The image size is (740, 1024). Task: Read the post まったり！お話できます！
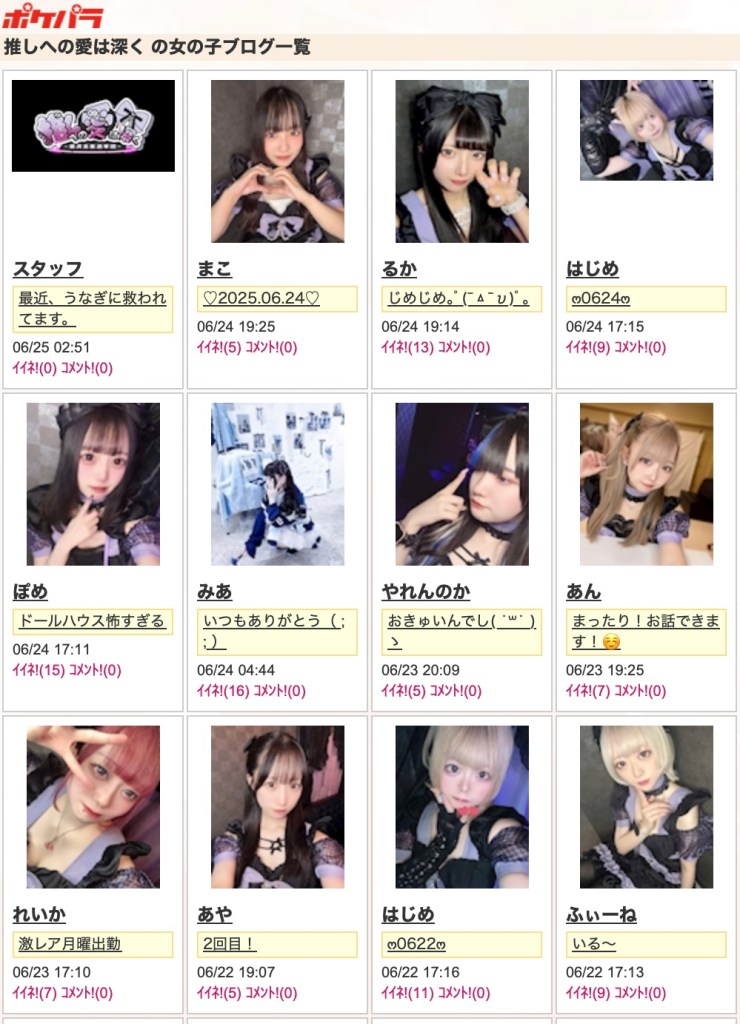click(645, 631)
